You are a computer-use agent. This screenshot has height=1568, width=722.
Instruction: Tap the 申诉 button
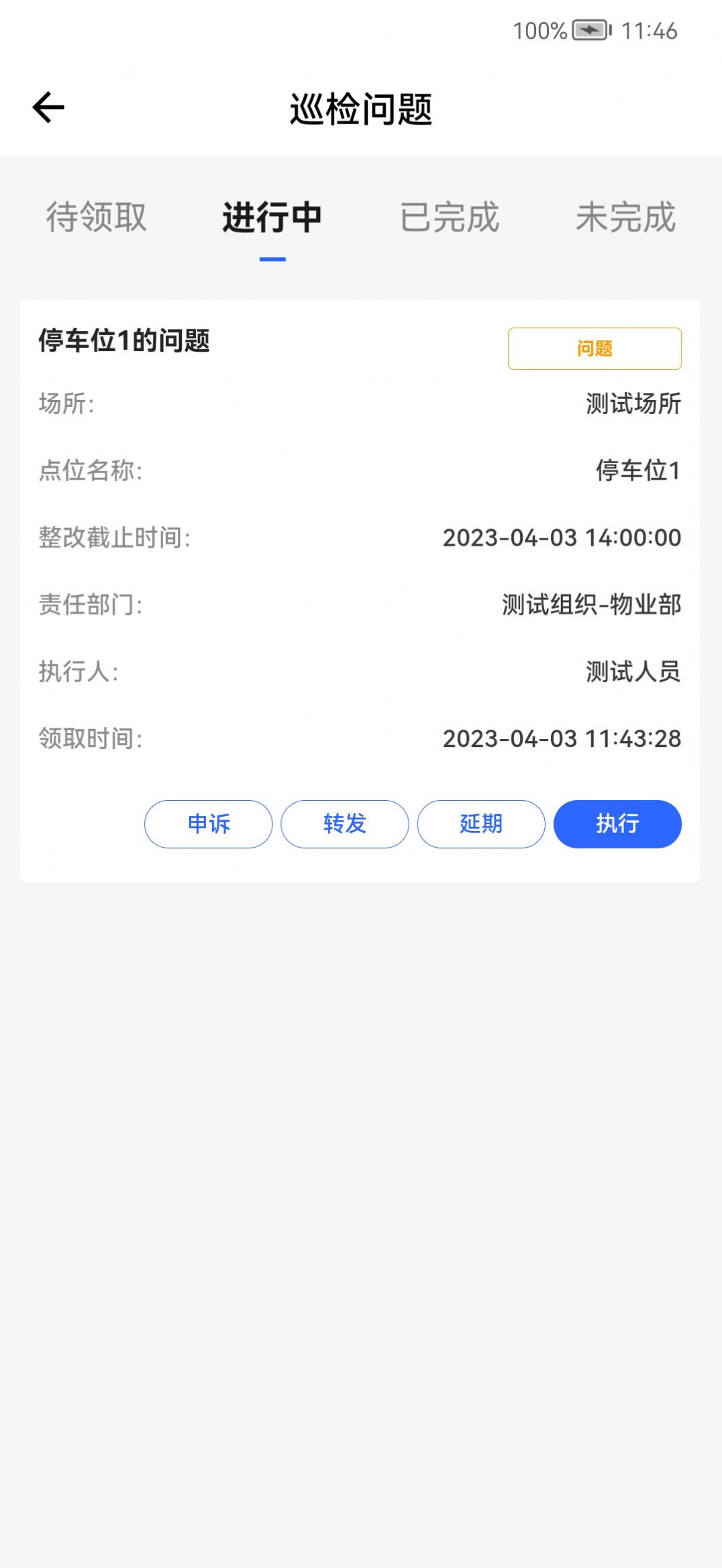click(208, 824)
